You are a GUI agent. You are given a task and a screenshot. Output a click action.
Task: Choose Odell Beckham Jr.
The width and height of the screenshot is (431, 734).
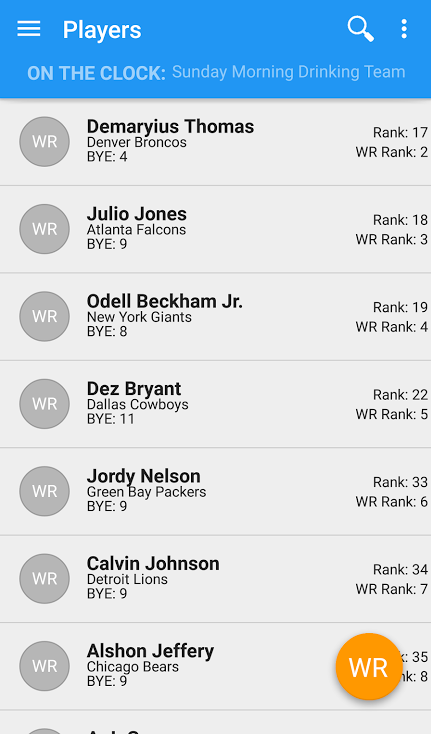click(x=215, y=317)
